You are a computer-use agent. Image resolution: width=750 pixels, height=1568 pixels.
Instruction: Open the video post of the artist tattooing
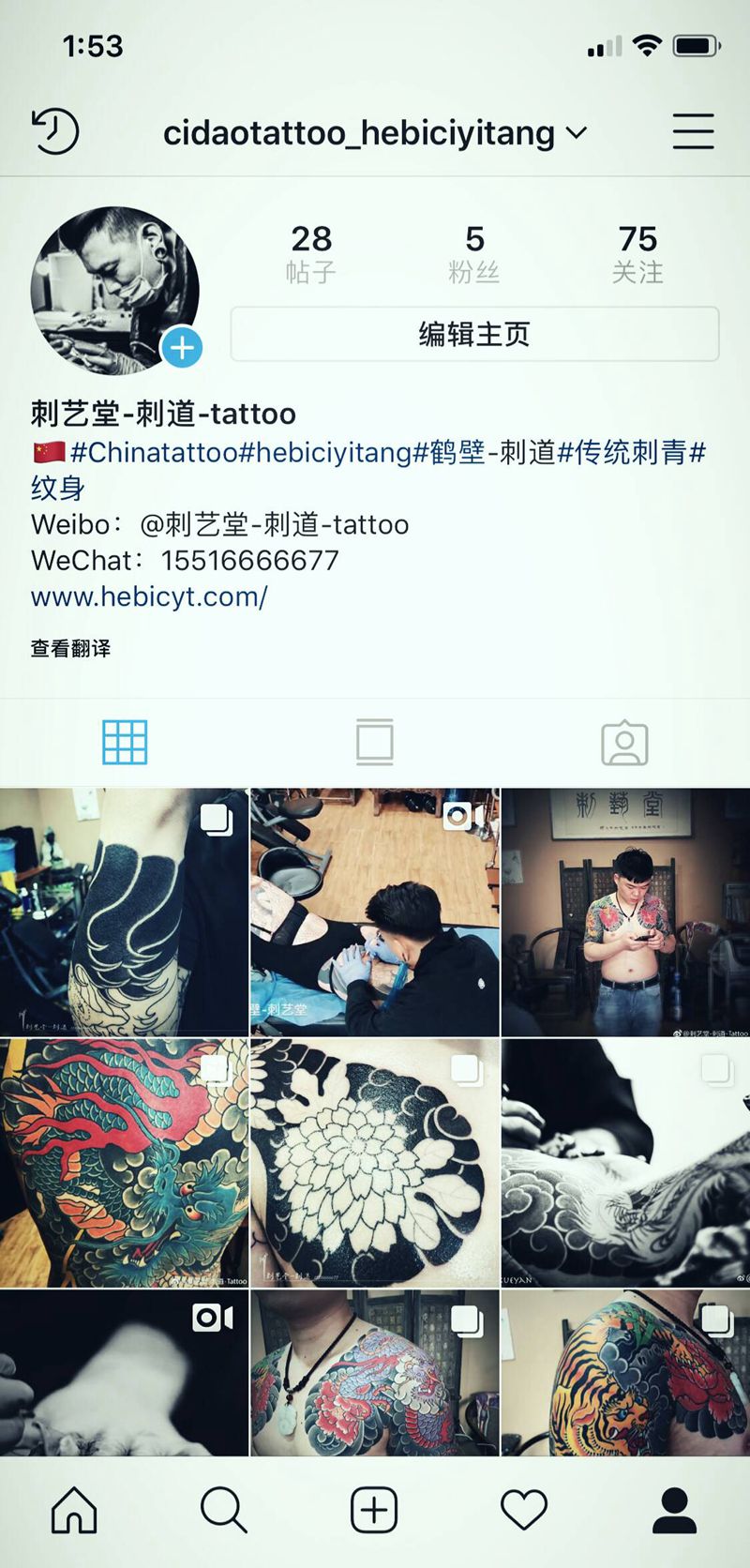point(375,912)
